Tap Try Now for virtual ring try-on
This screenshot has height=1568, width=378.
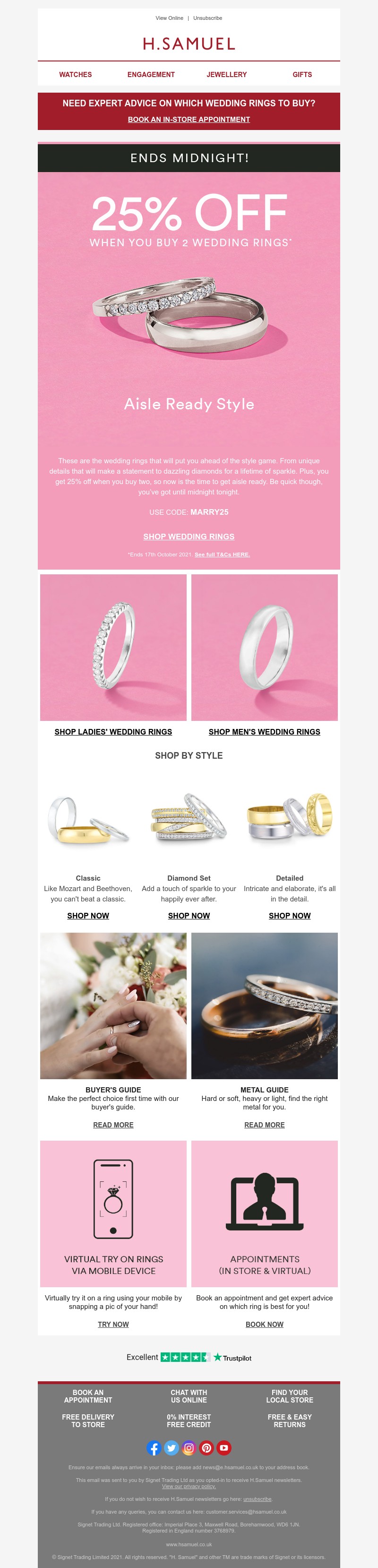[113, 1325]
